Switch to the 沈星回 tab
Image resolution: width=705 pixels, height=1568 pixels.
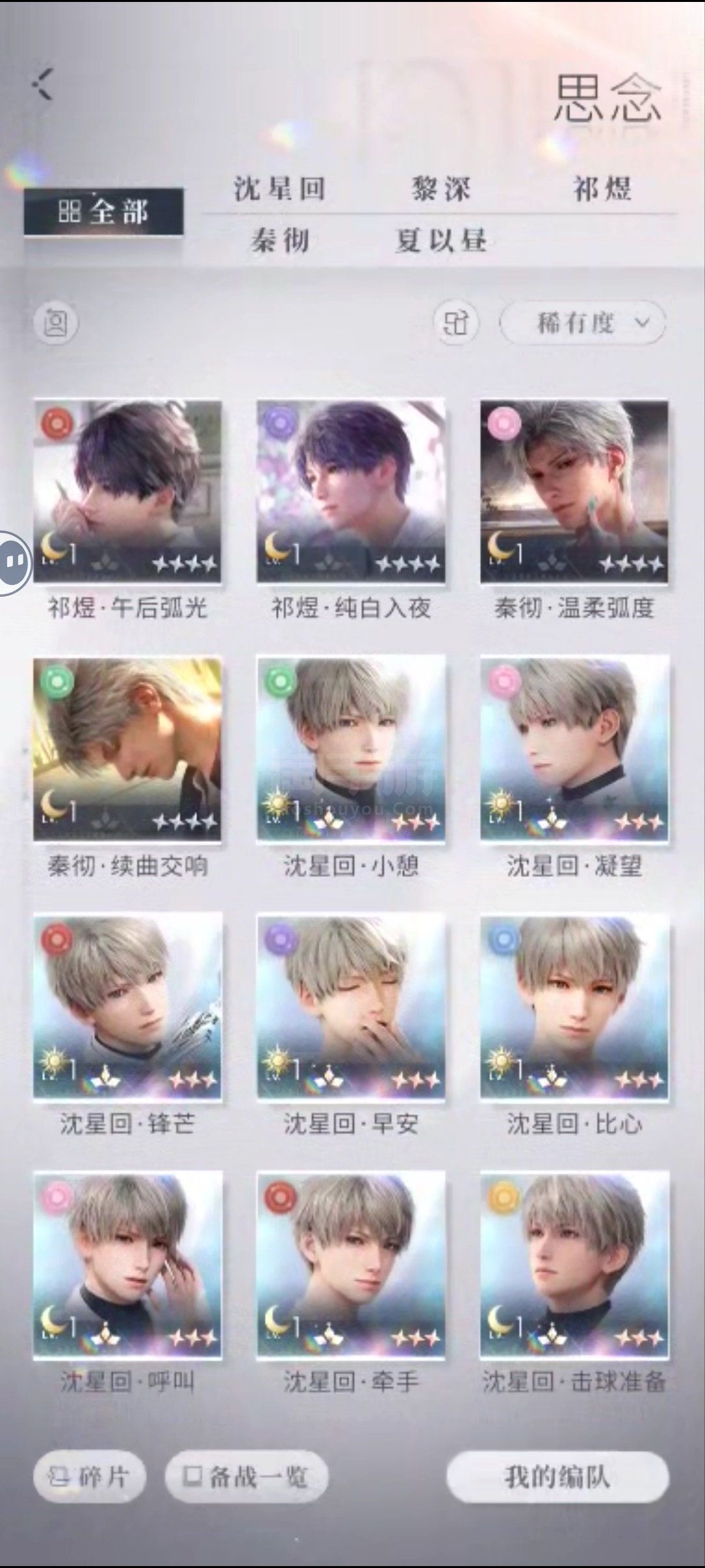coord(280,189)
